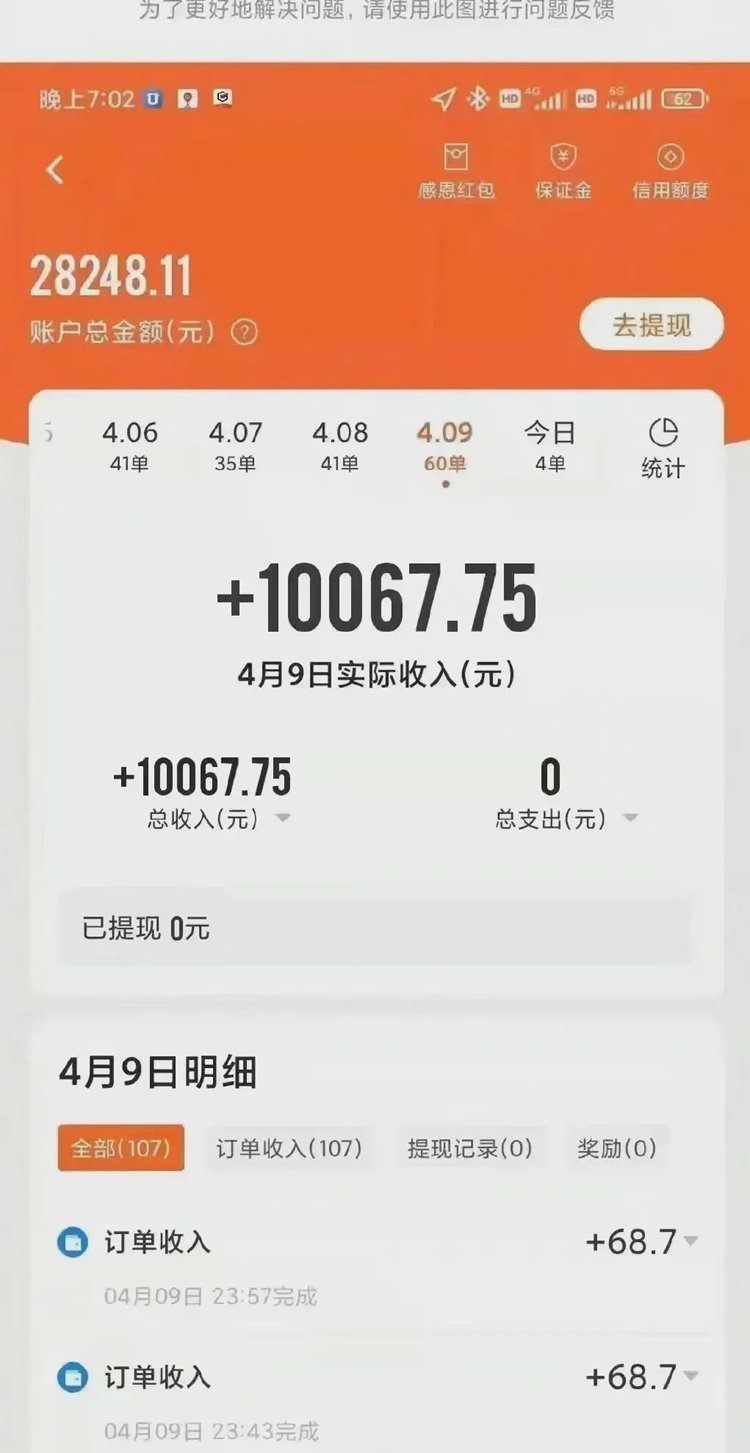This screenshot has width=750, height=1453.
Task: Open 信用额度 credit limit
Action: [x=670, y=171]
